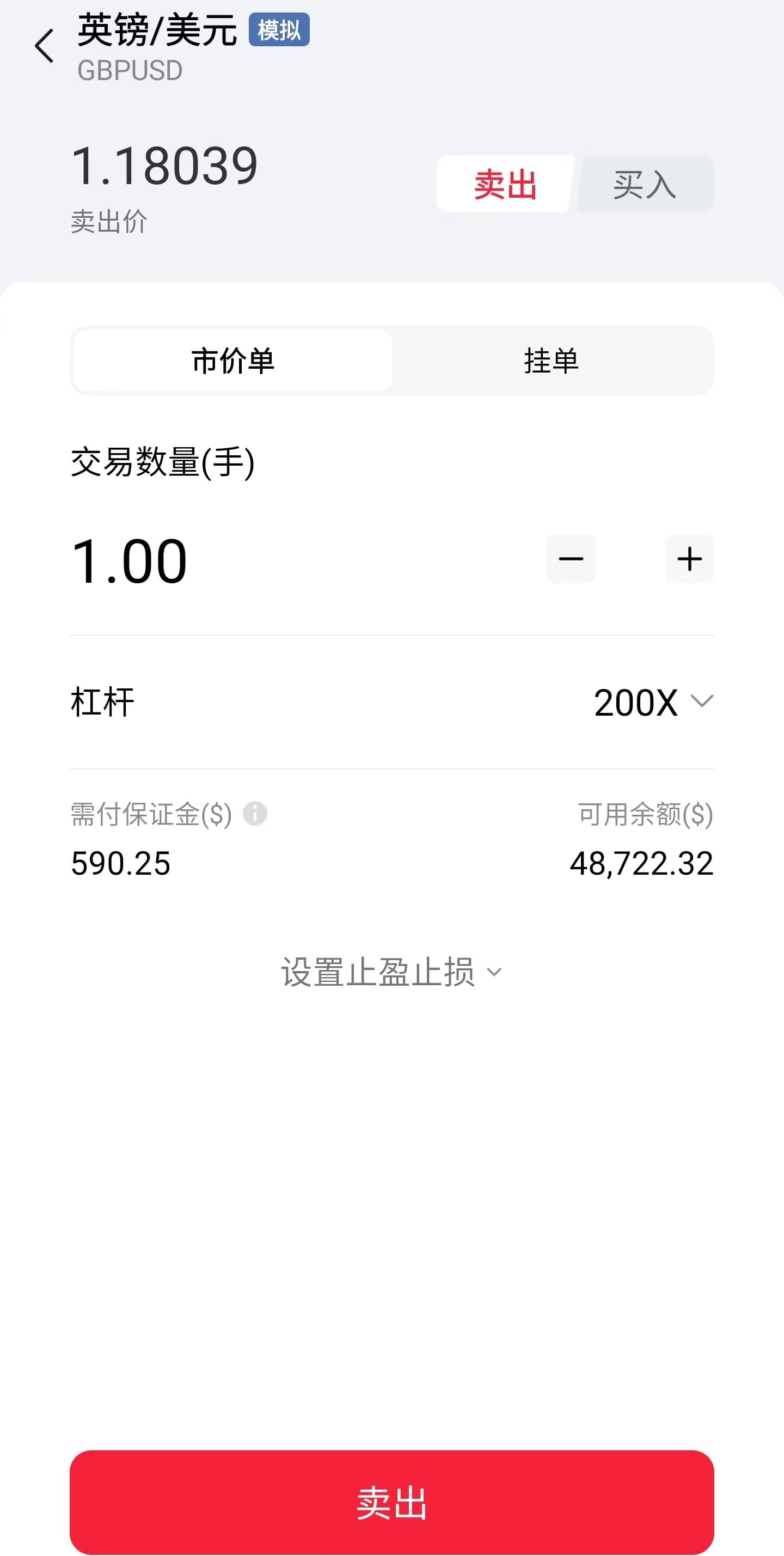Switch to the 挂单 pending order tab
The image size is (784, 1556).
tap(552, 361)
